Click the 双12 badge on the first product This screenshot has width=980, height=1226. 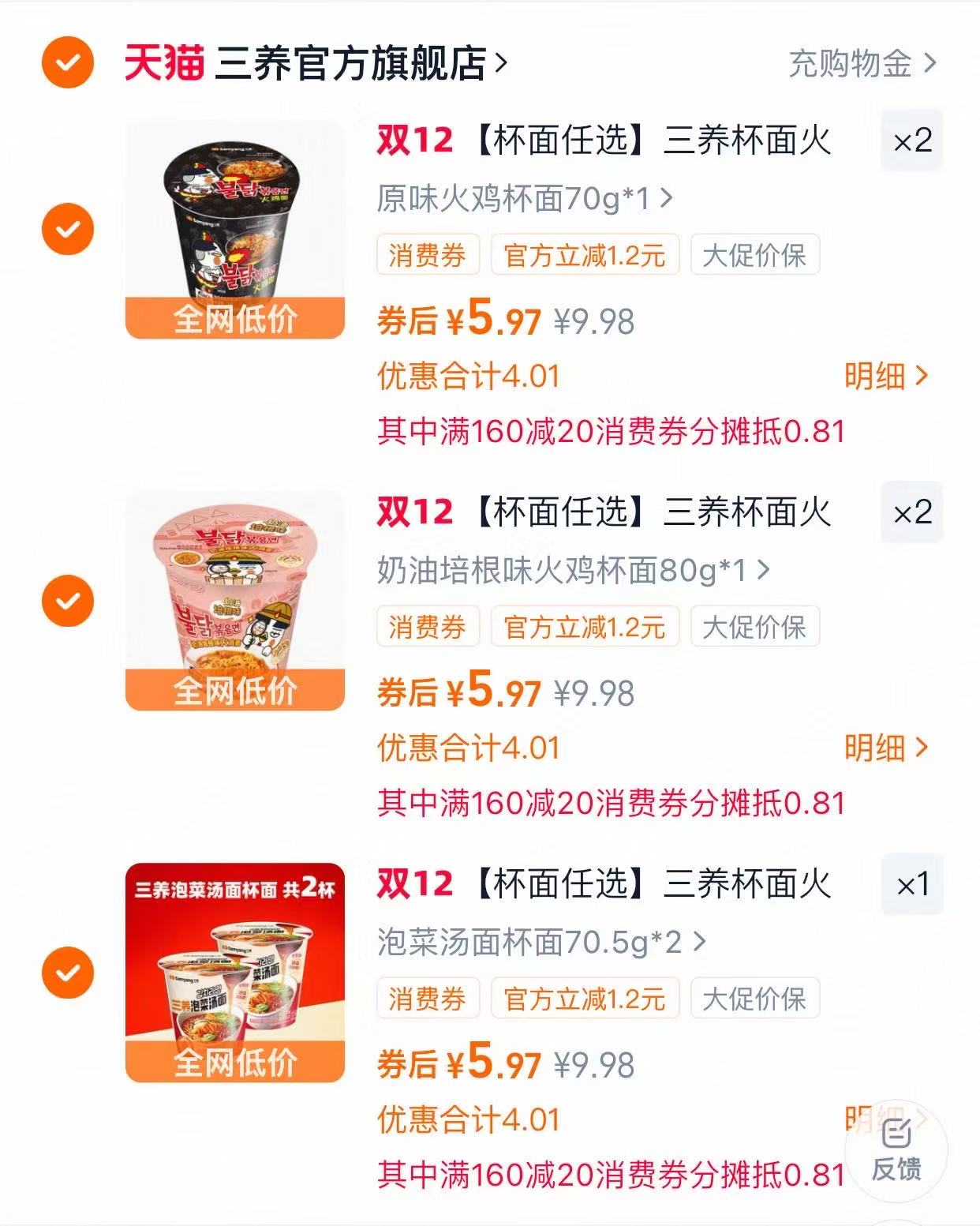click(414, 141)
